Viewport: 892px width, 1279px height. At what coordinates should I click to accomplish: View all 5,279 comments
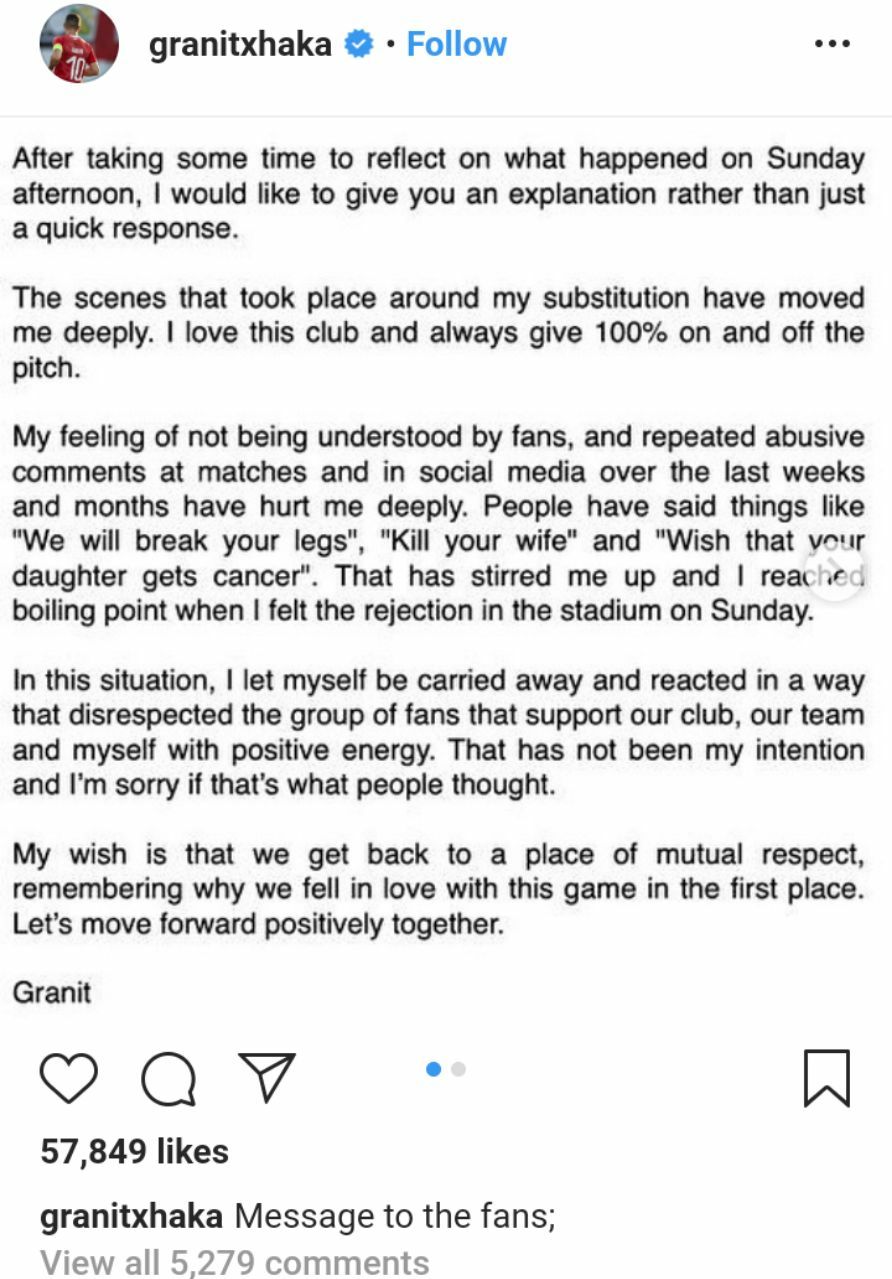[234, 1262]
